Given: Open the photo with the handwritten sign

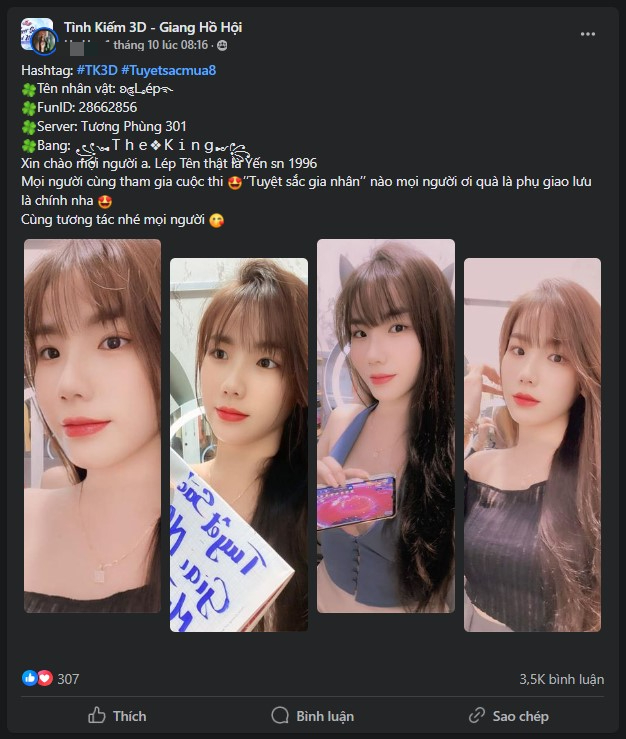Looking at the screenshot, I should [x=239, y=445].
